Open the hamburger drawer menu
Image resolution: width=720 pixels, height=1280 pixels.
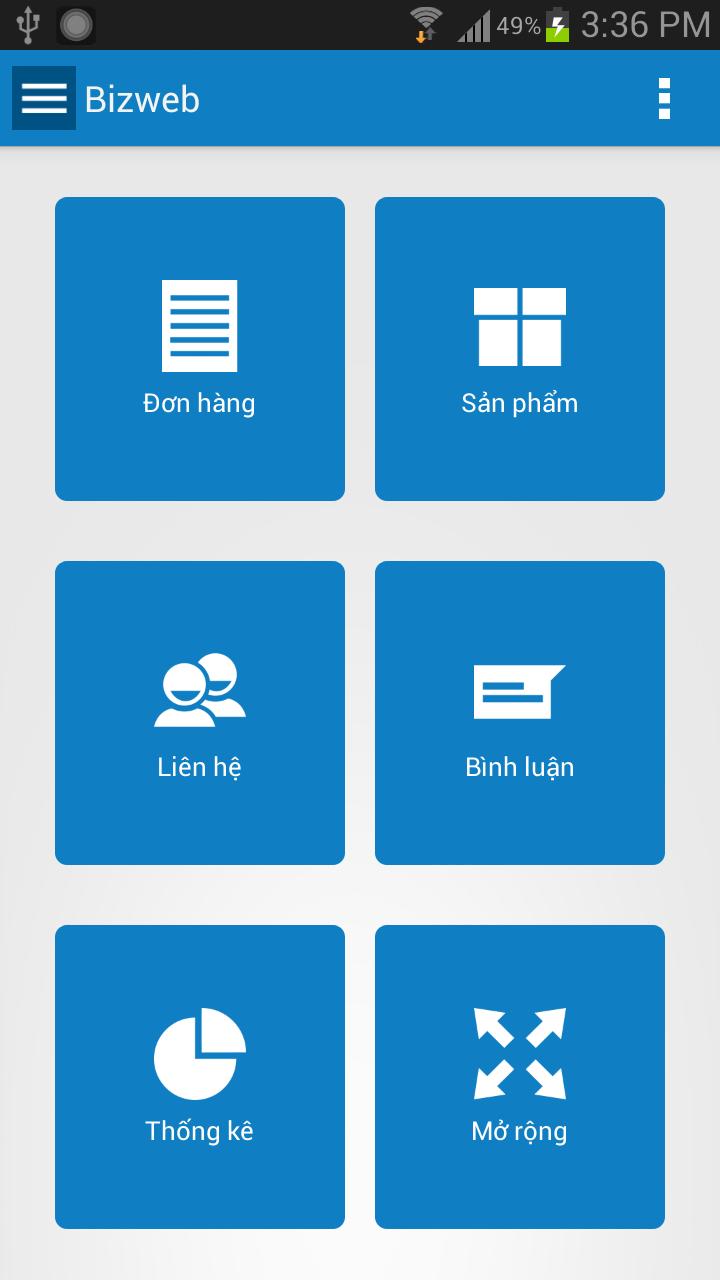44,98
